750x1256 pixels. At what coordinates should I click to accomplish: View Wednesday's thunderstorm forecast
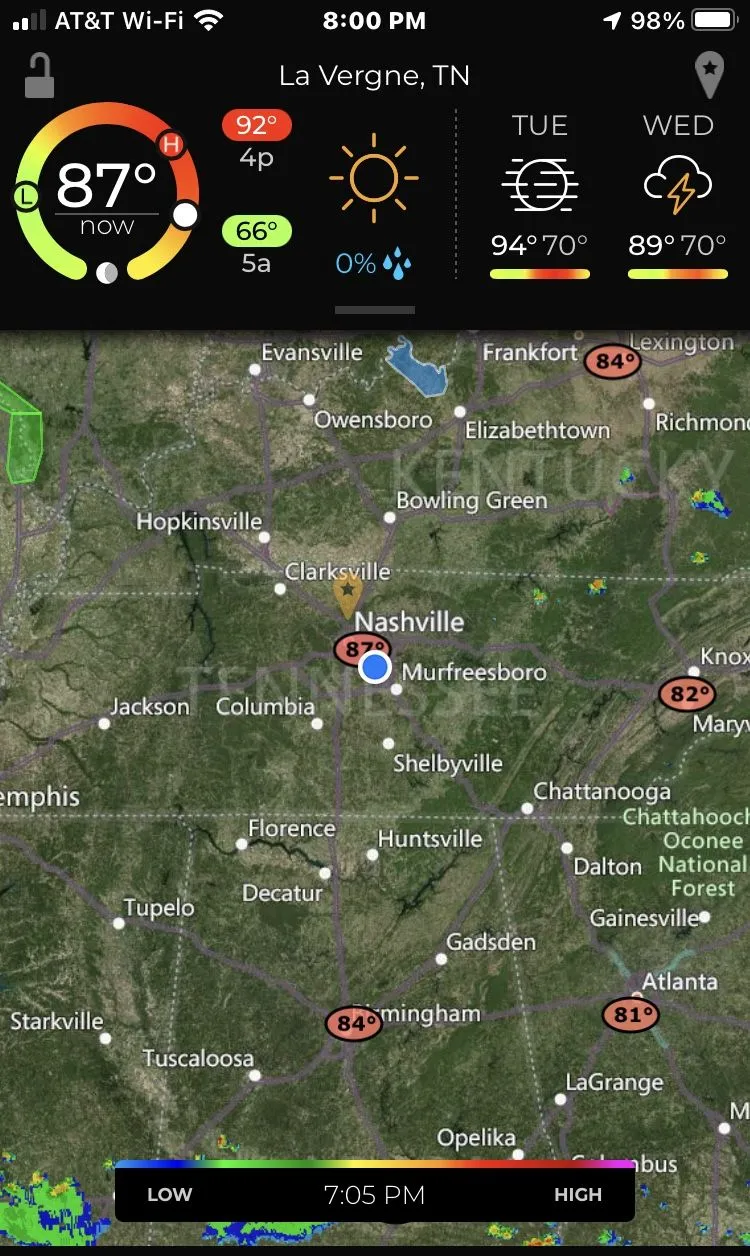click(678, 195)
